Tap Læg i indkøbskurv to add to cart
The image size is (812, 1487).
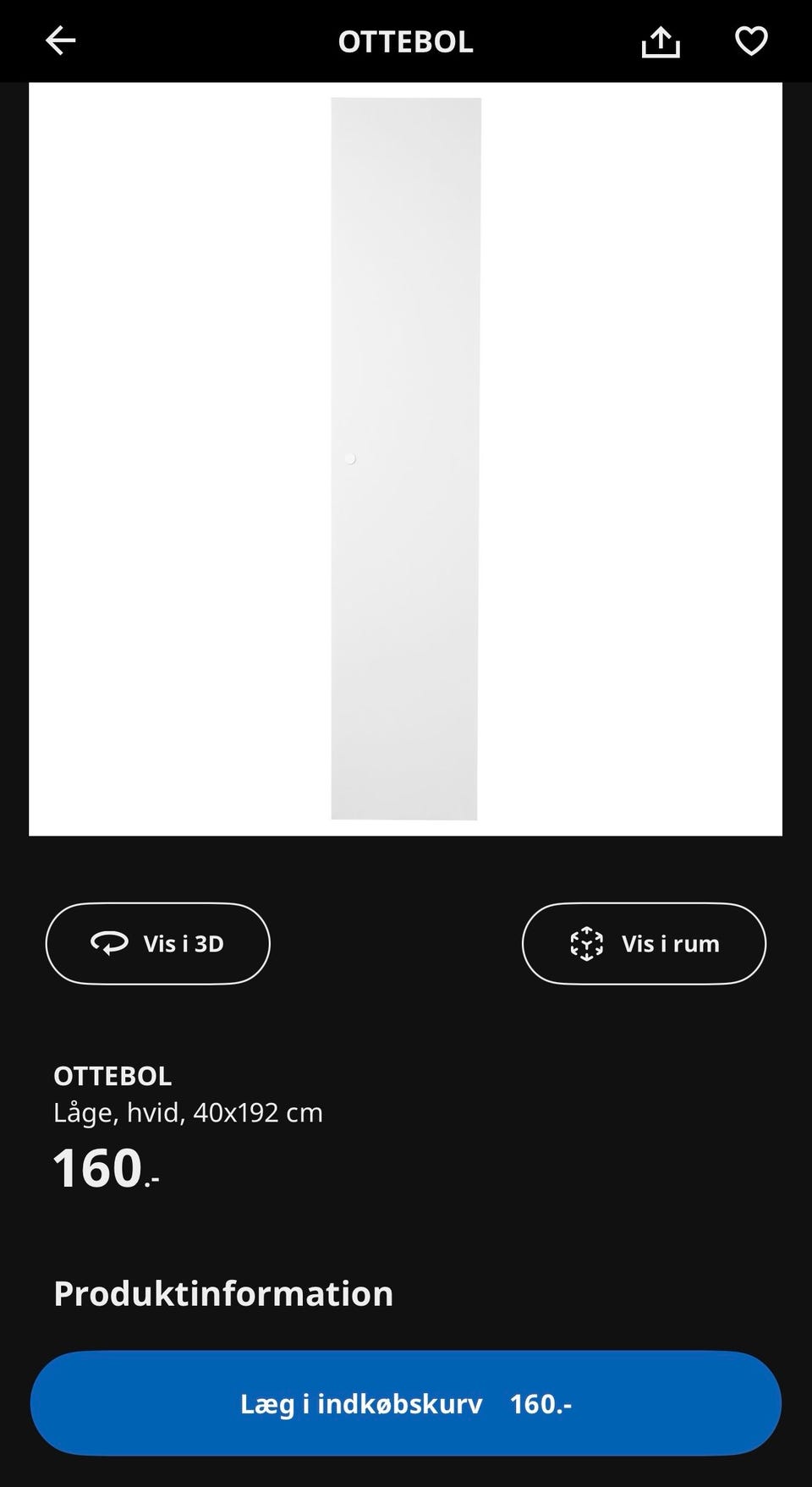[x=405, y=1403]
